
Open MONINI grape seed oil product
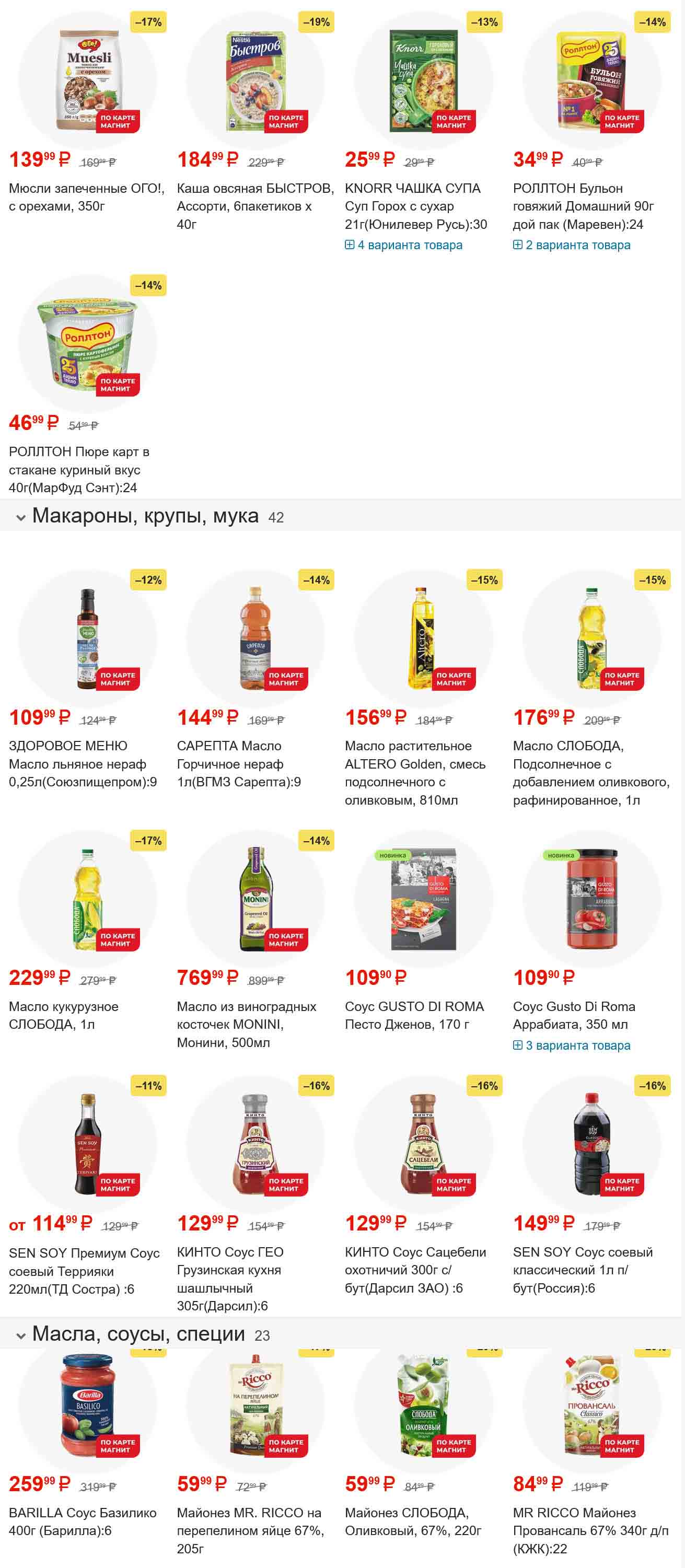click(x=246, y=1025)
